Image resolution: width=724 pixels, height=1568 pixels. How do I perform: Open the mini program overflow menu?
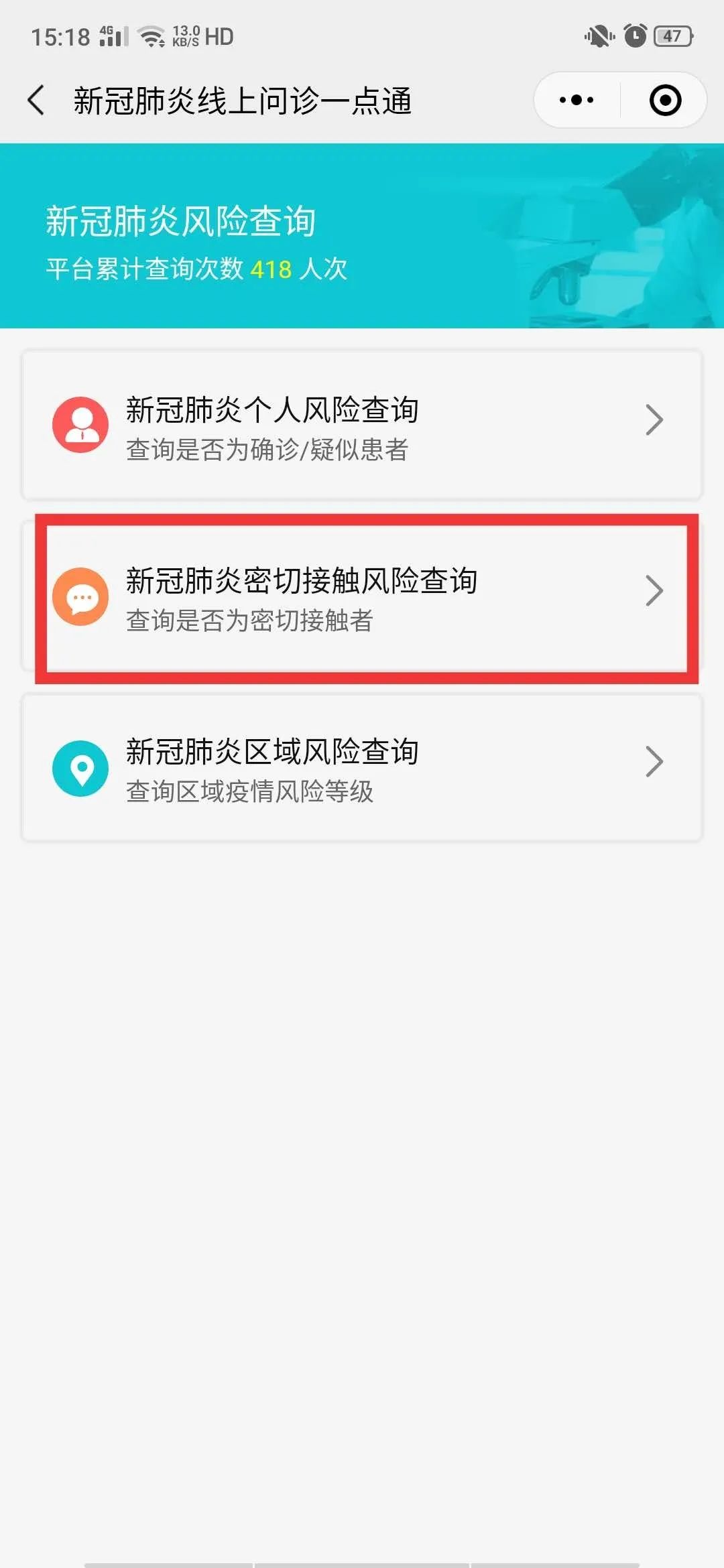577,101
